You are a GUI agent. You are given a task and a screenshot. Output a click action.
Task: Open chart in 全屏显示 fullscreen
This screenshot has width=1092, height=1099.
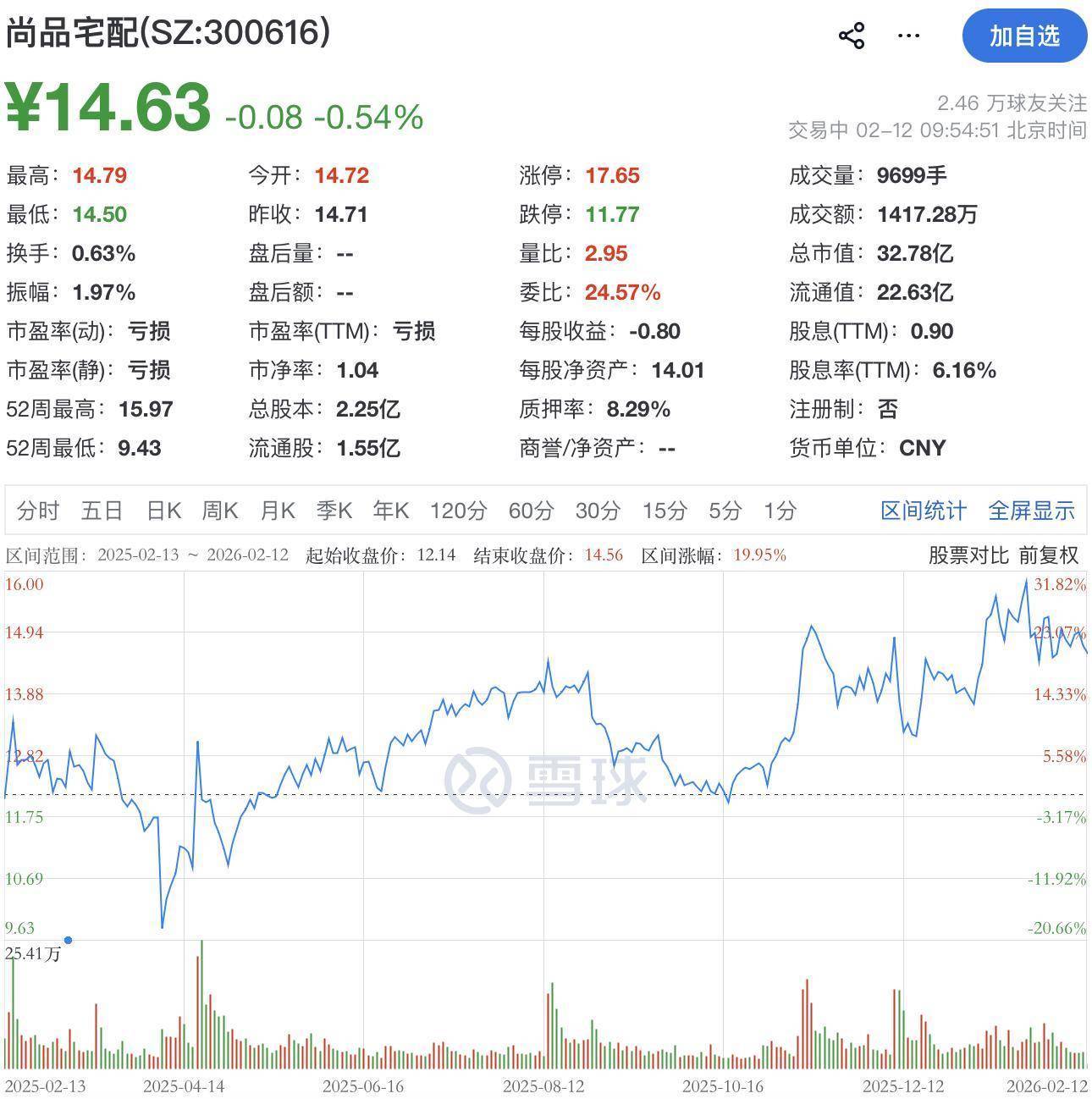pyautogui.click(x=1031, y=511)
